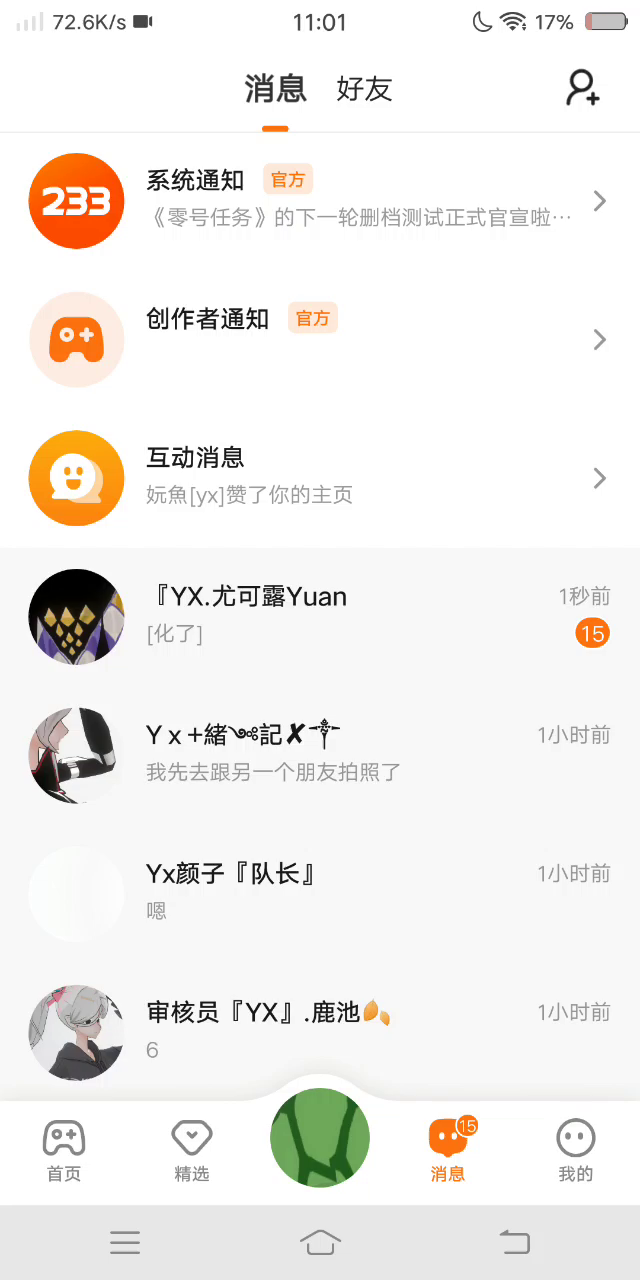Return to the system home screen
Image resolution: width=640 pixels, height=1280 pixels.
320,1242
